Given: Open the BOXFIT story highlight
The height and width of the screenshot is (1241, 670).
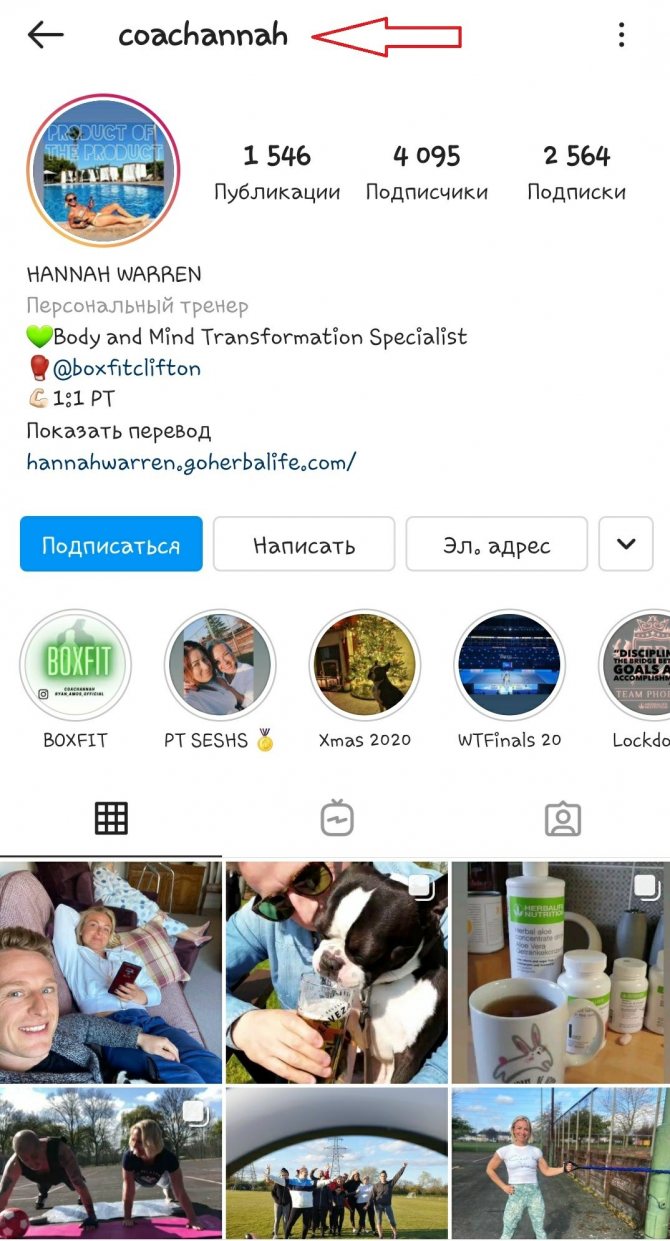Looking at the screenshot, I should coord(76,665).
